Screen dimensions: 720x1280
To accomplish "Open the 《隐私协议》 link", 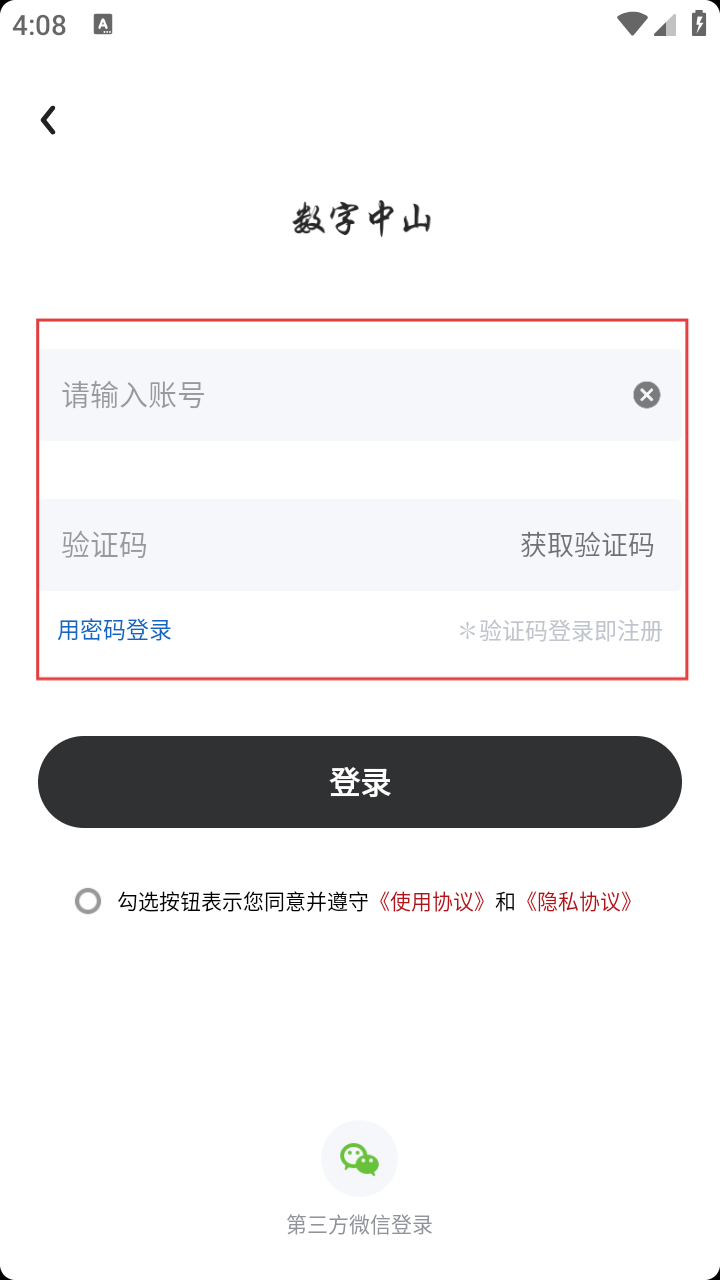I will (x=578, y=901).
